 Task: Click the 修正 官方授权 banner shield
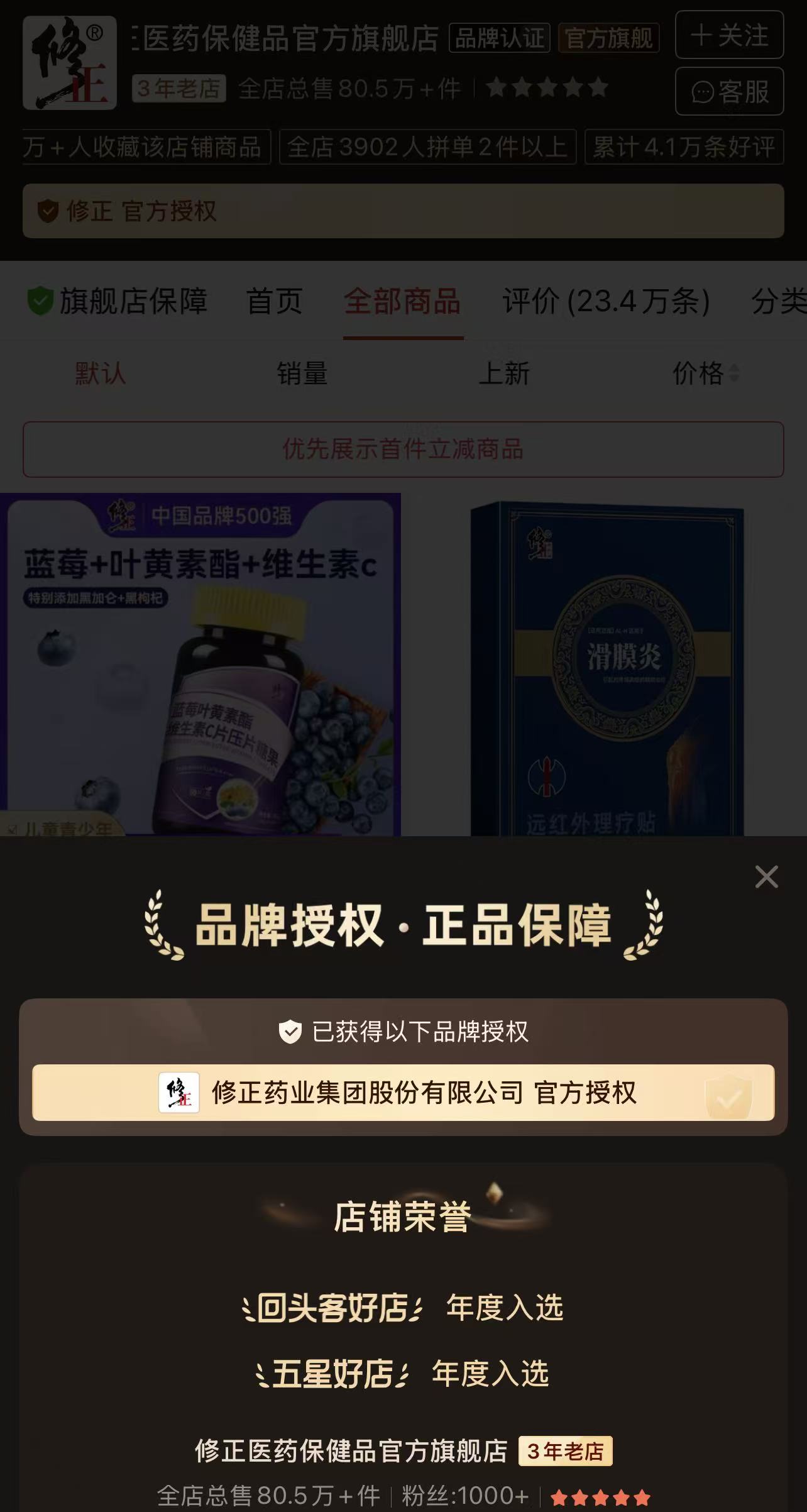49,211
